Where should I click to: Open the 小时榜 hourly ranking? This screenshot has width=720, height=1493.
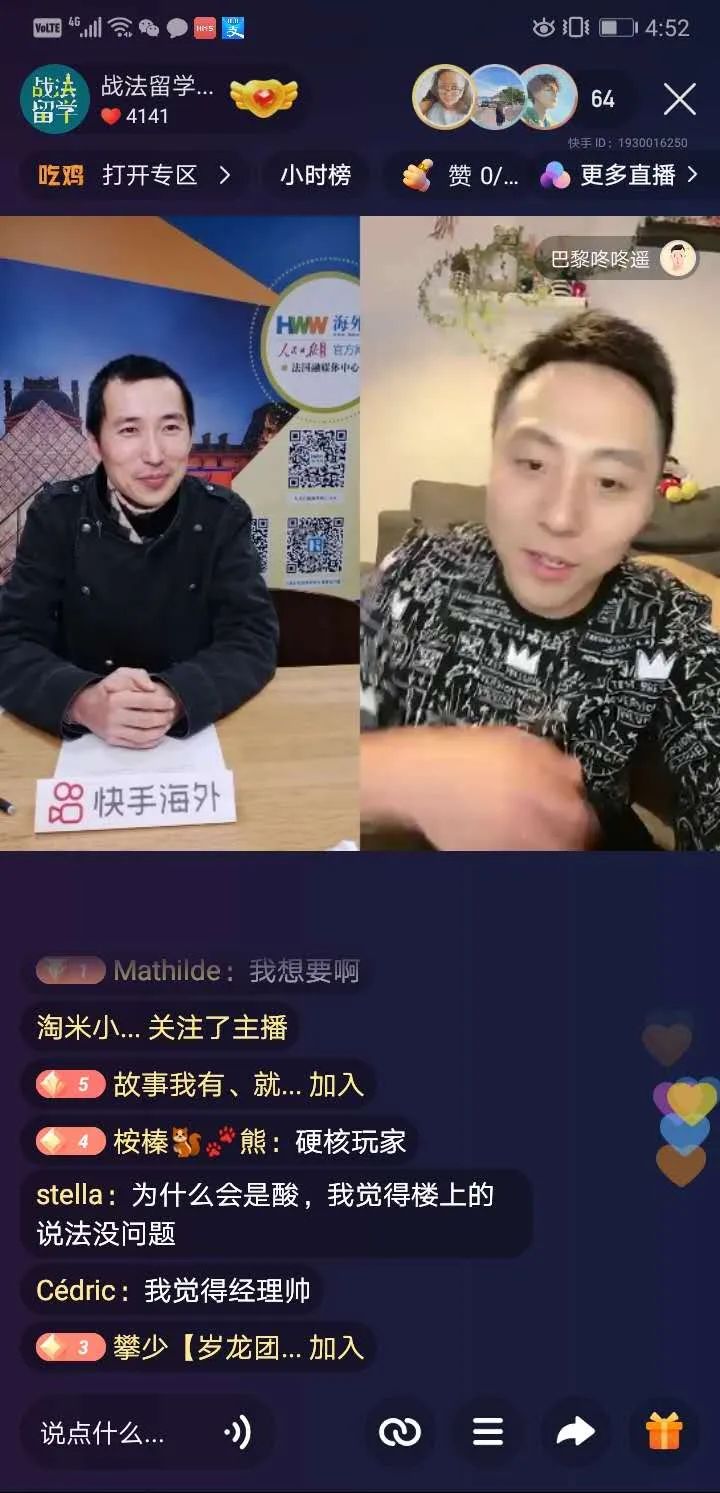tap(315, 176)
